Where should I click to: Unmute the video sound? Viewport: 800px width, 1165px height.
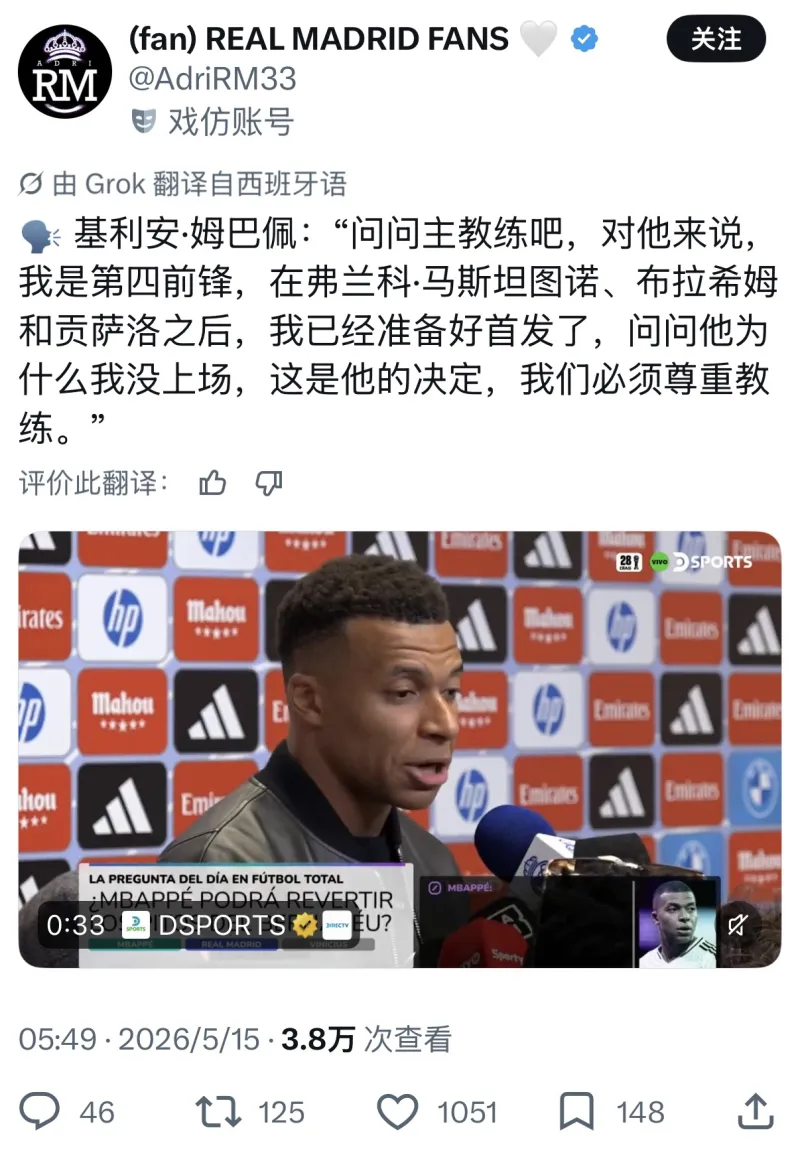pos(738,925)
